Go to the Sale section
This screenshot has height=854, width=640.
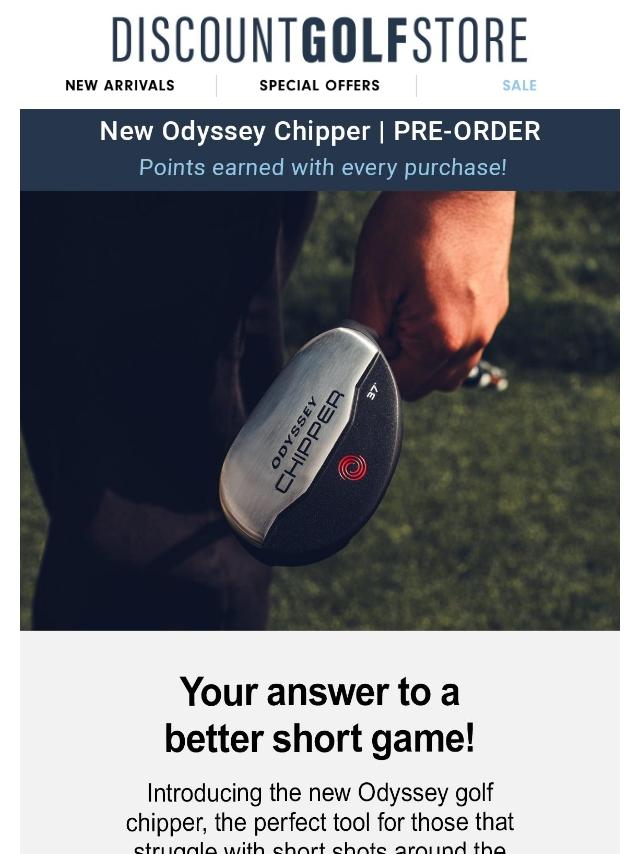coord(519,86)
